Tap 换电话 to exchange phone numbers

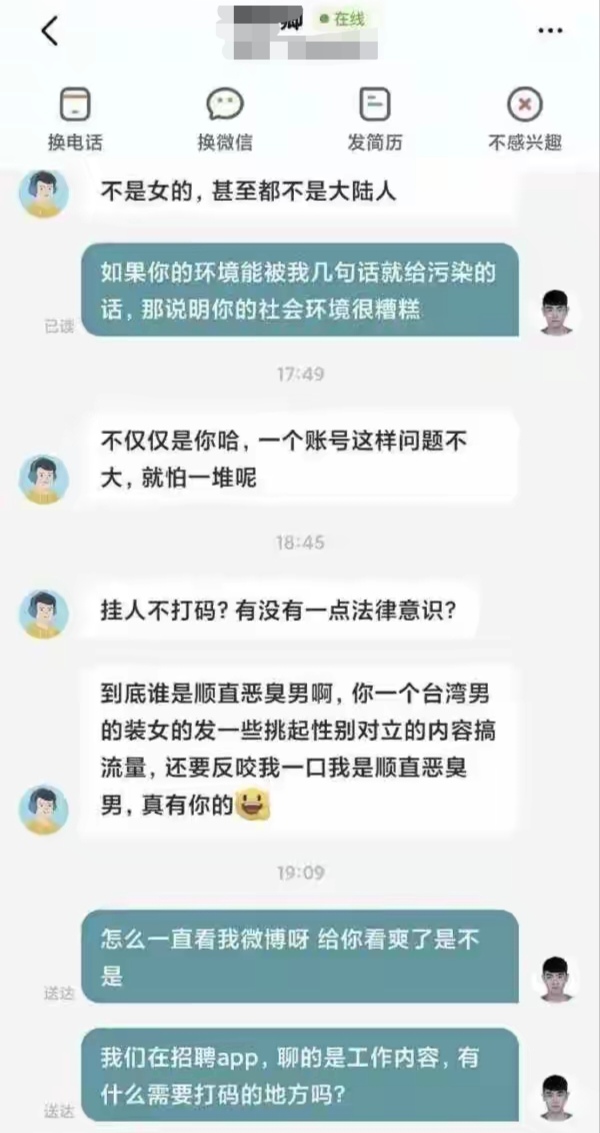75,118
